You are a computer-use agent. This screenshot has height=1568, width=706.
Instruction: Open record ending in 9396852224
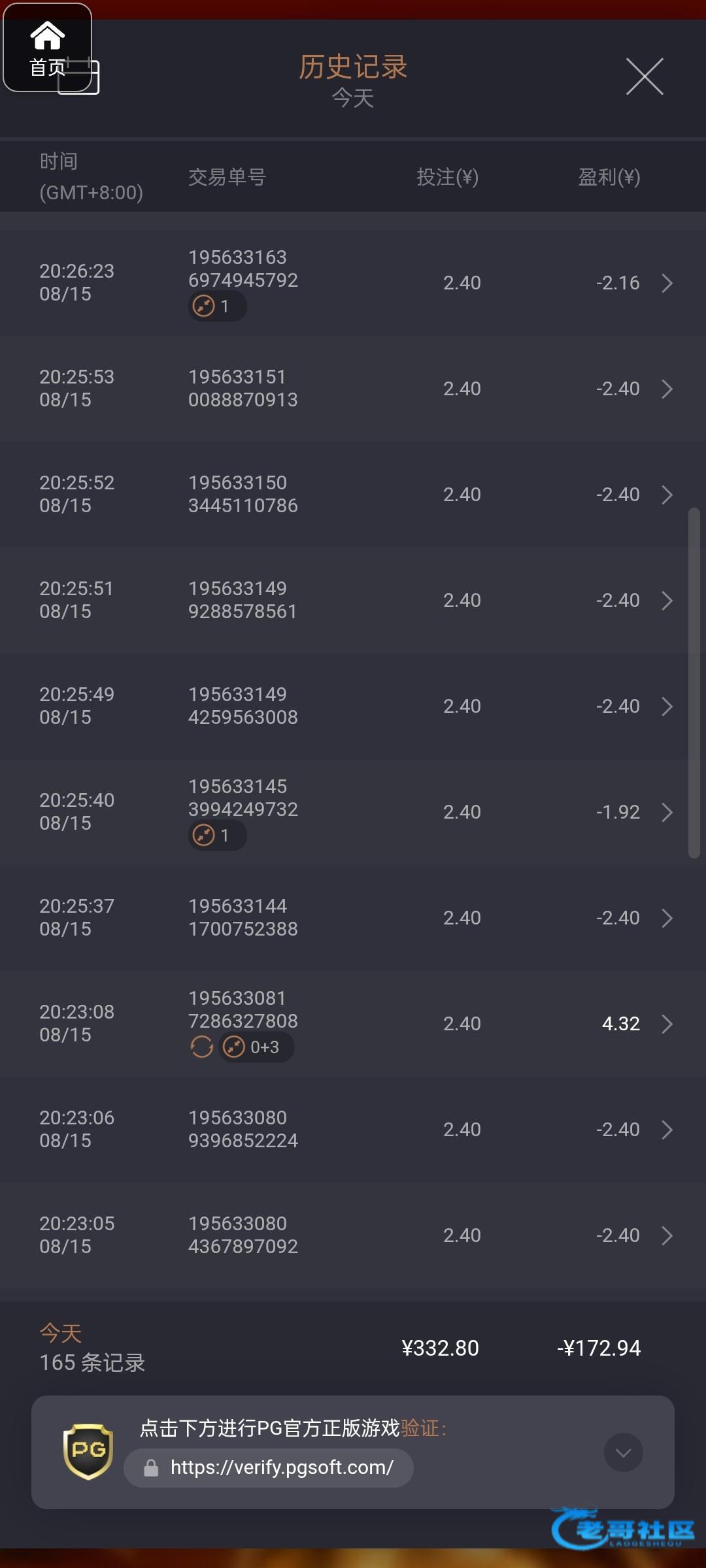(353, 1130)
